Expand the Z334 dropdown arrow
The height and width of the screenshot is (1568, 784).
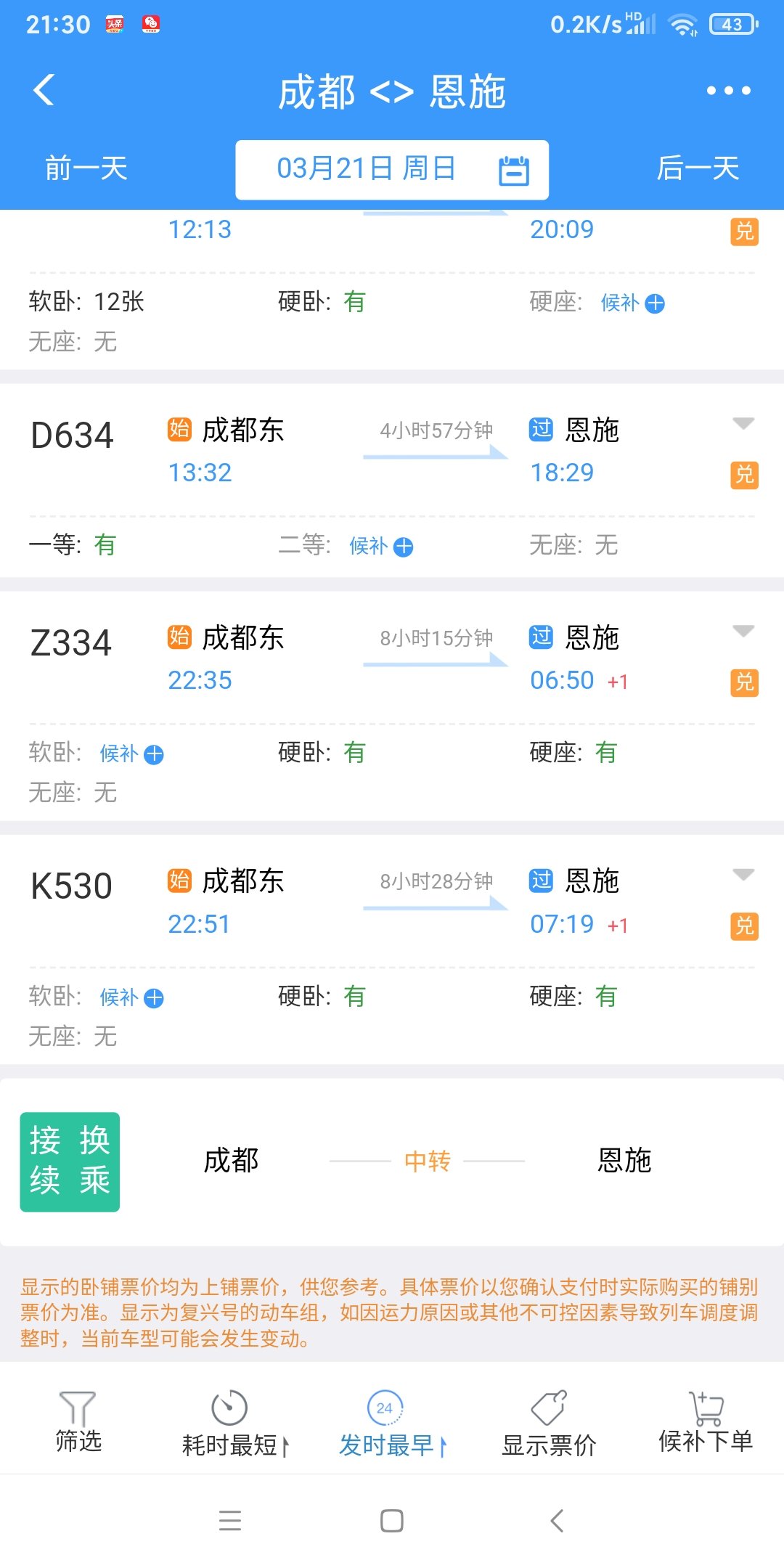(743, 631)
